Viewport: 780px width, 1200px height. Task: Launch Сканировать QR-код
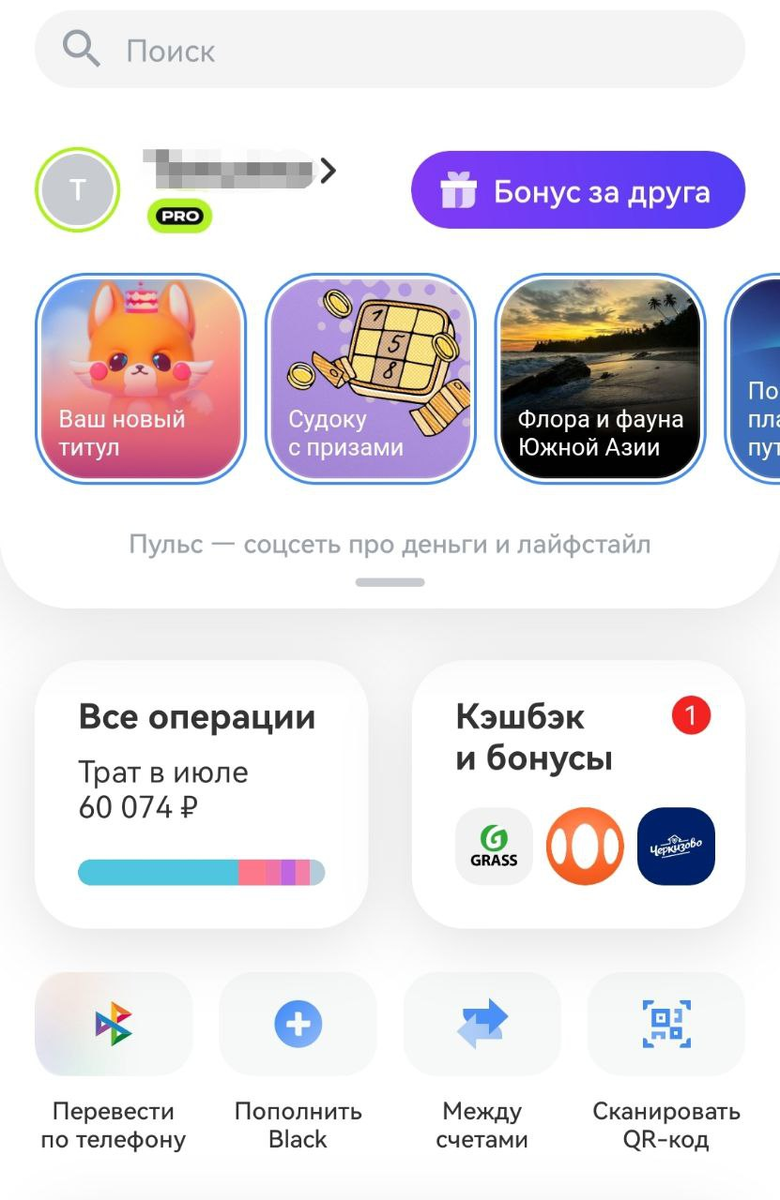pyautogui.click(x=666, y=1062)
